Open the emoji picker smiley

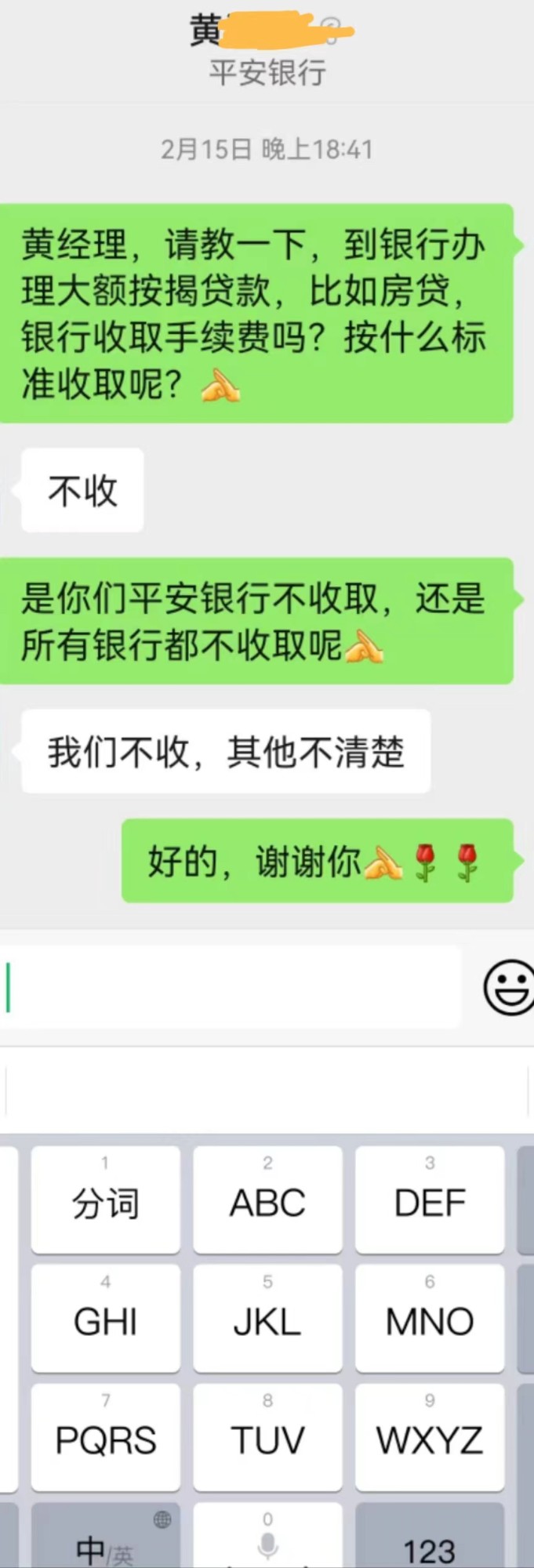pos(509,988)
